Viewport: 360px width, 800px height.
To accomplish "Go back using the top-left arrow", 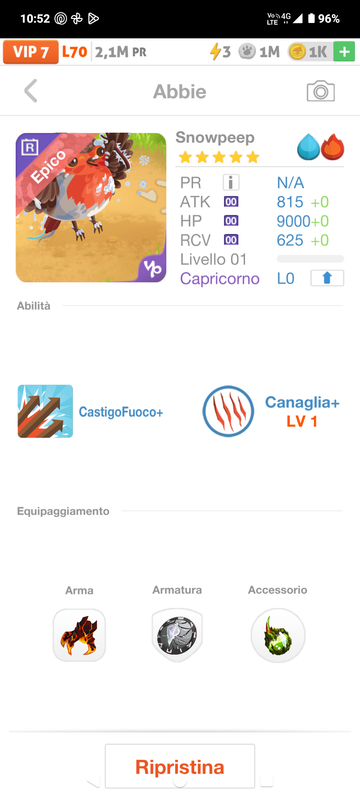I will pyautogui.click(x=31, y=91).
